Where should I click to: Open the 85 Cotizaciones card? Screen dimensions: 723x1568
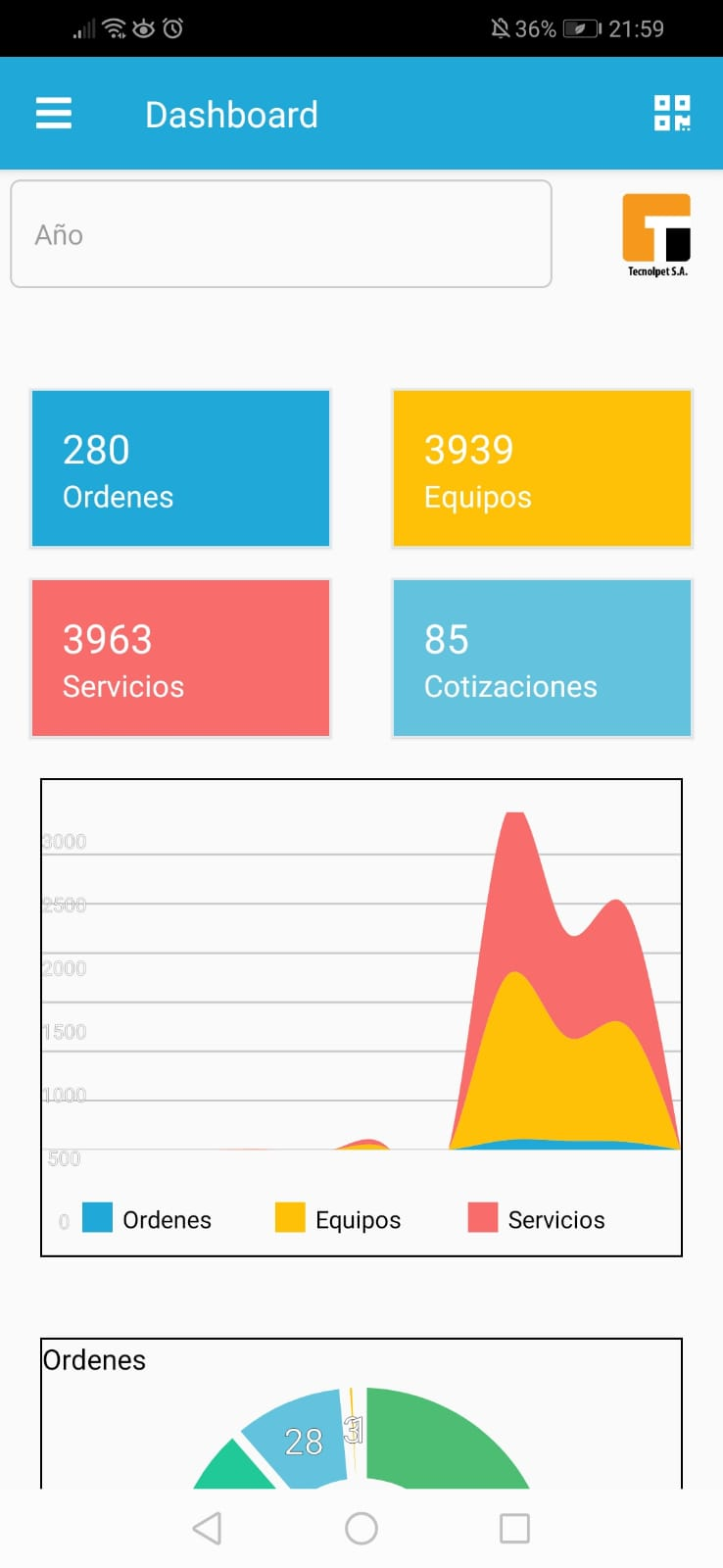tap(543, 658)
